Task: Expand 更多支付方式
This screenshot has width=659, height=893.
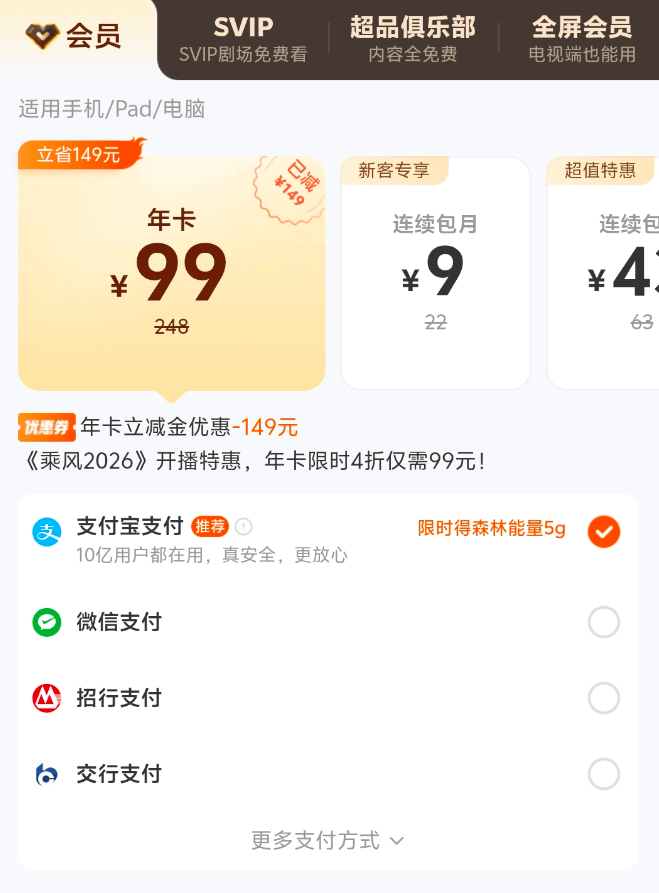Action: tap(327, 841)
